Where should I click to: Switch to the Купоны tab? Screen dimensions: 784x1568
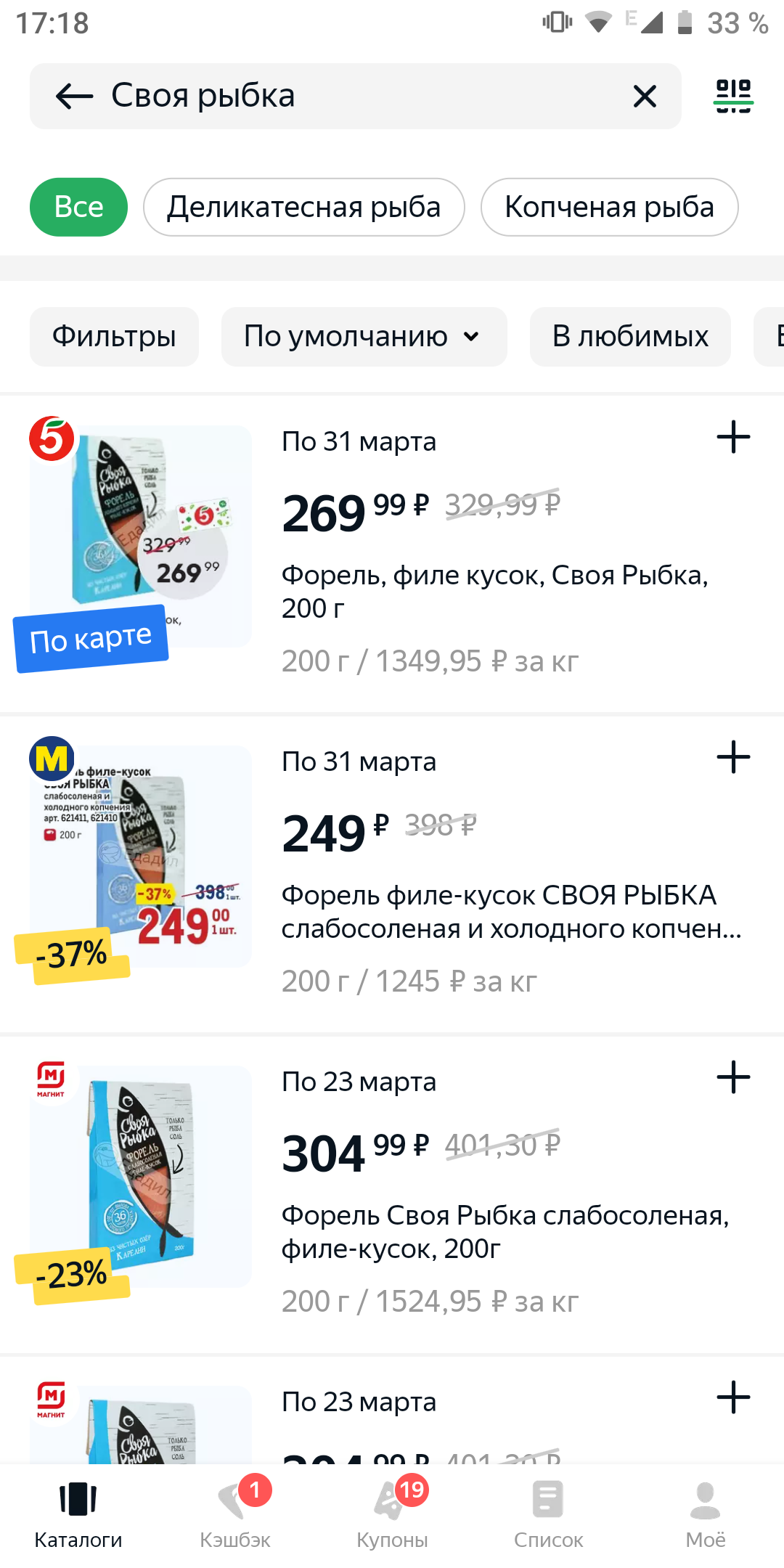[392, 1514]
